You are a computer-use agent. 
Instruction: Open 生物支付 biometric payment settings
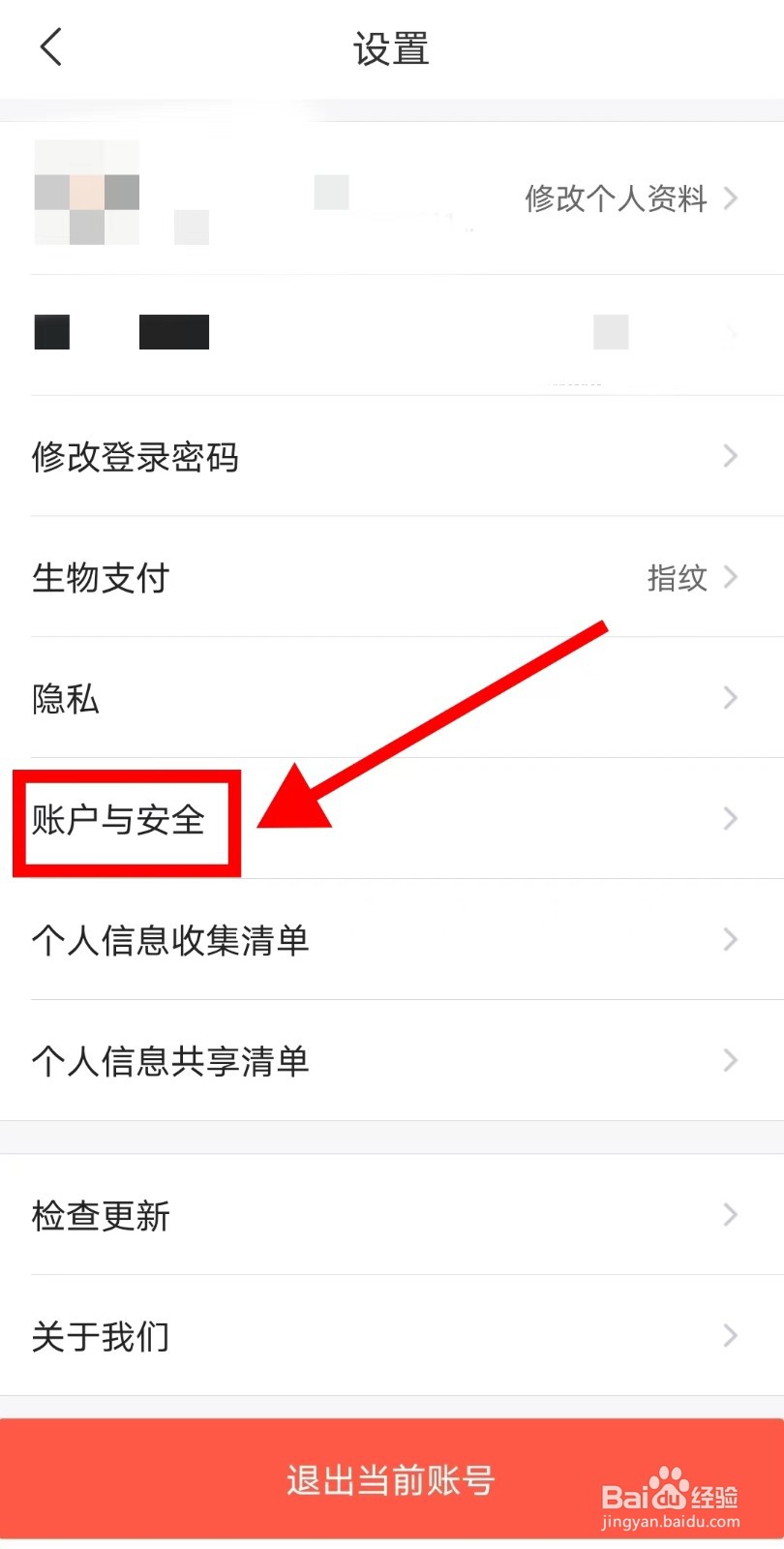(101, 578)
